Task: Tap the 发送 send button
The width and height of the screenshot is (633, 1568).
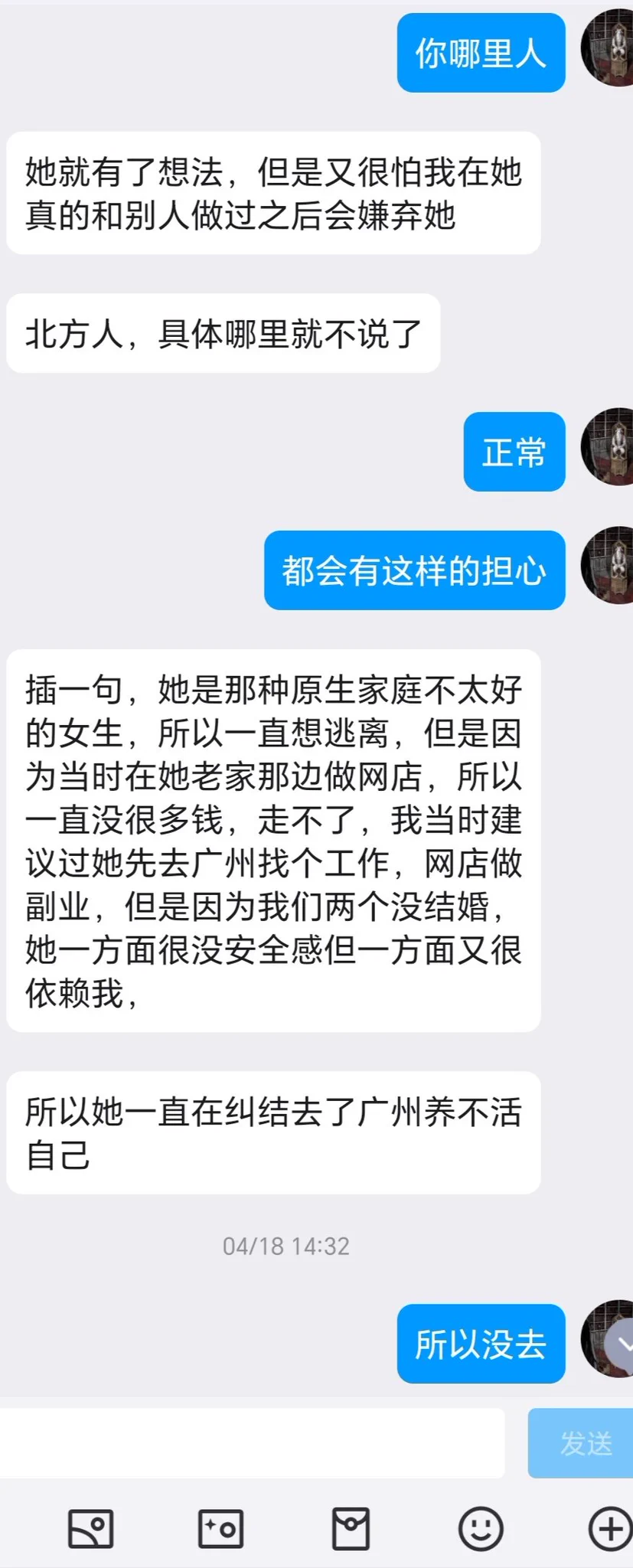Action: 582,1443
